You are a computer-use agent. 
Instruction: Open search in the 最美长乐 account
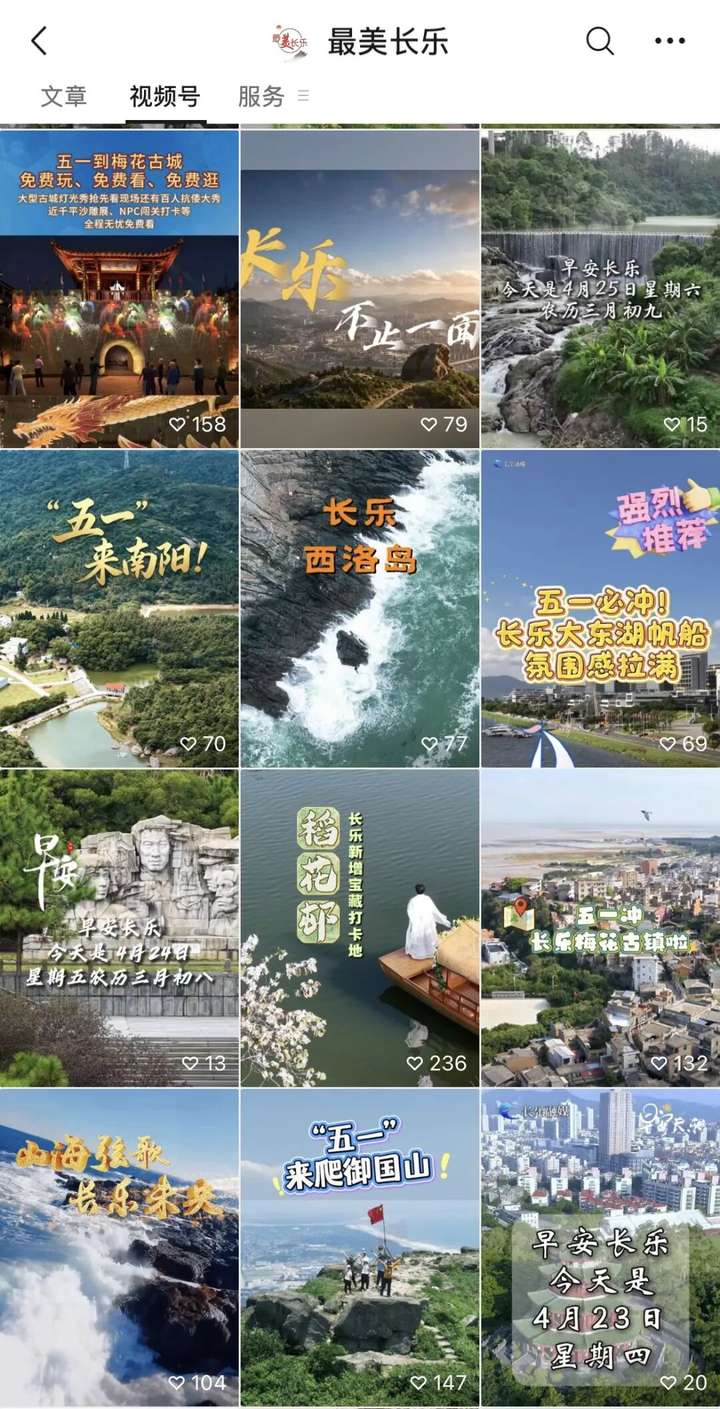(x=599, y=41)
